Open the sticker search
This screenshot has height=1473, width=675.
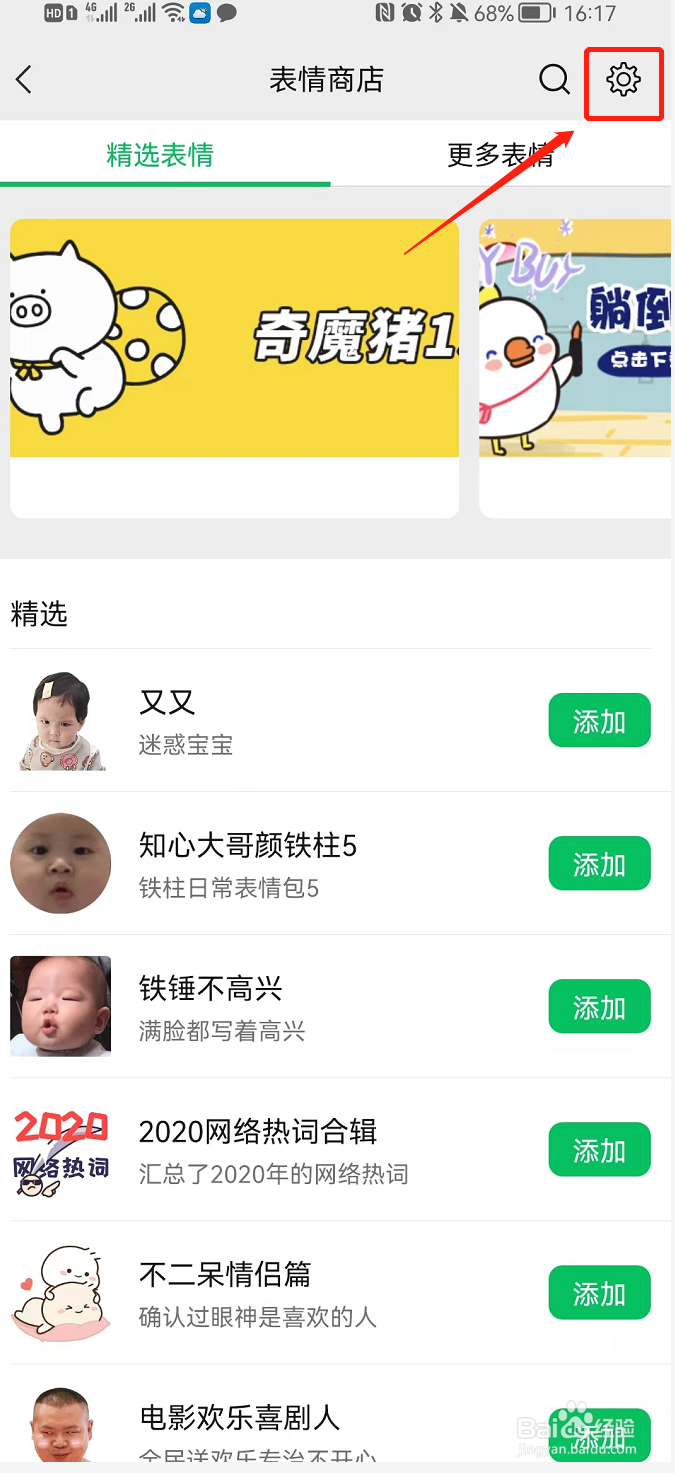[x=554, y=80]
